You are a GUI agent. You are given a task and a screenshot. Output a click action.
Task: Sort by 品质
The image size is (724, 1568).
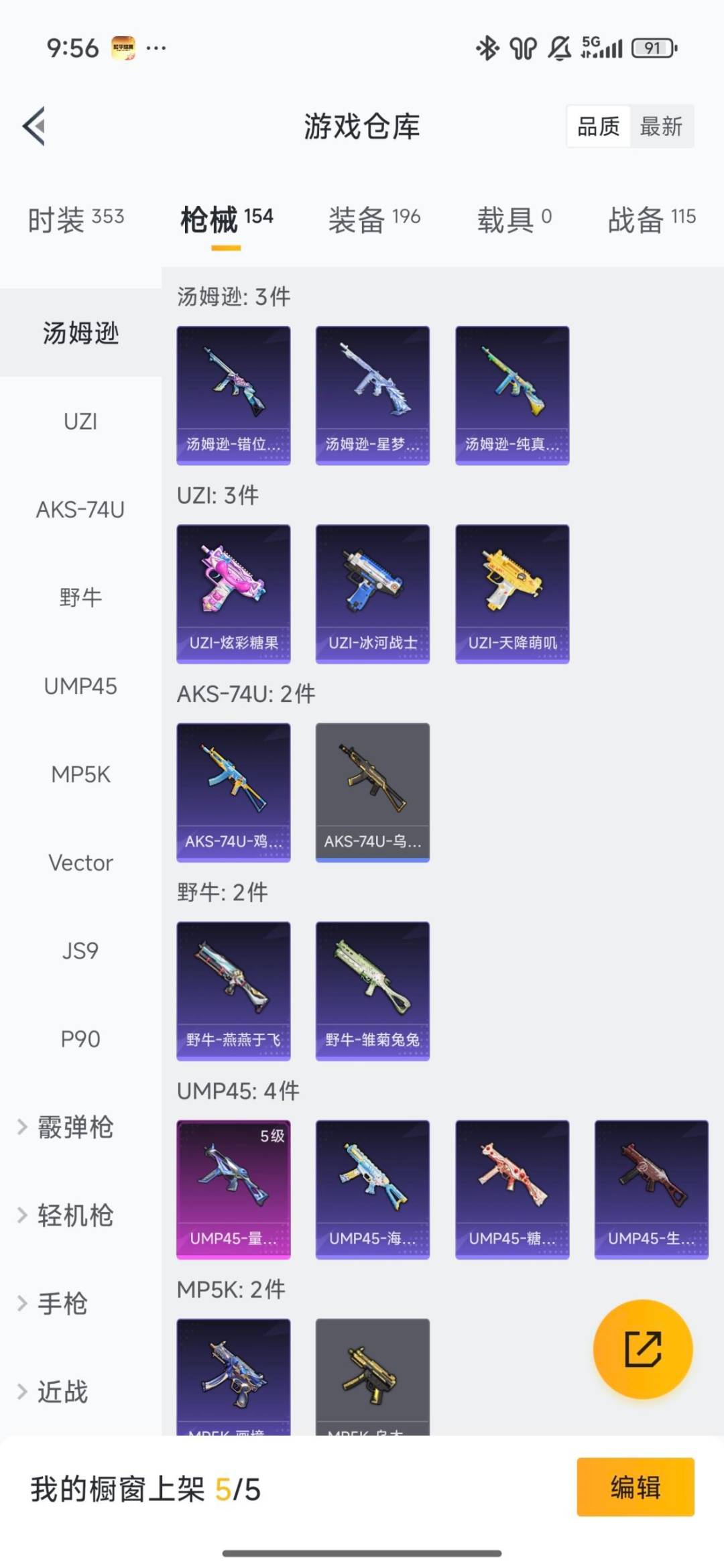tap(598, 126)
